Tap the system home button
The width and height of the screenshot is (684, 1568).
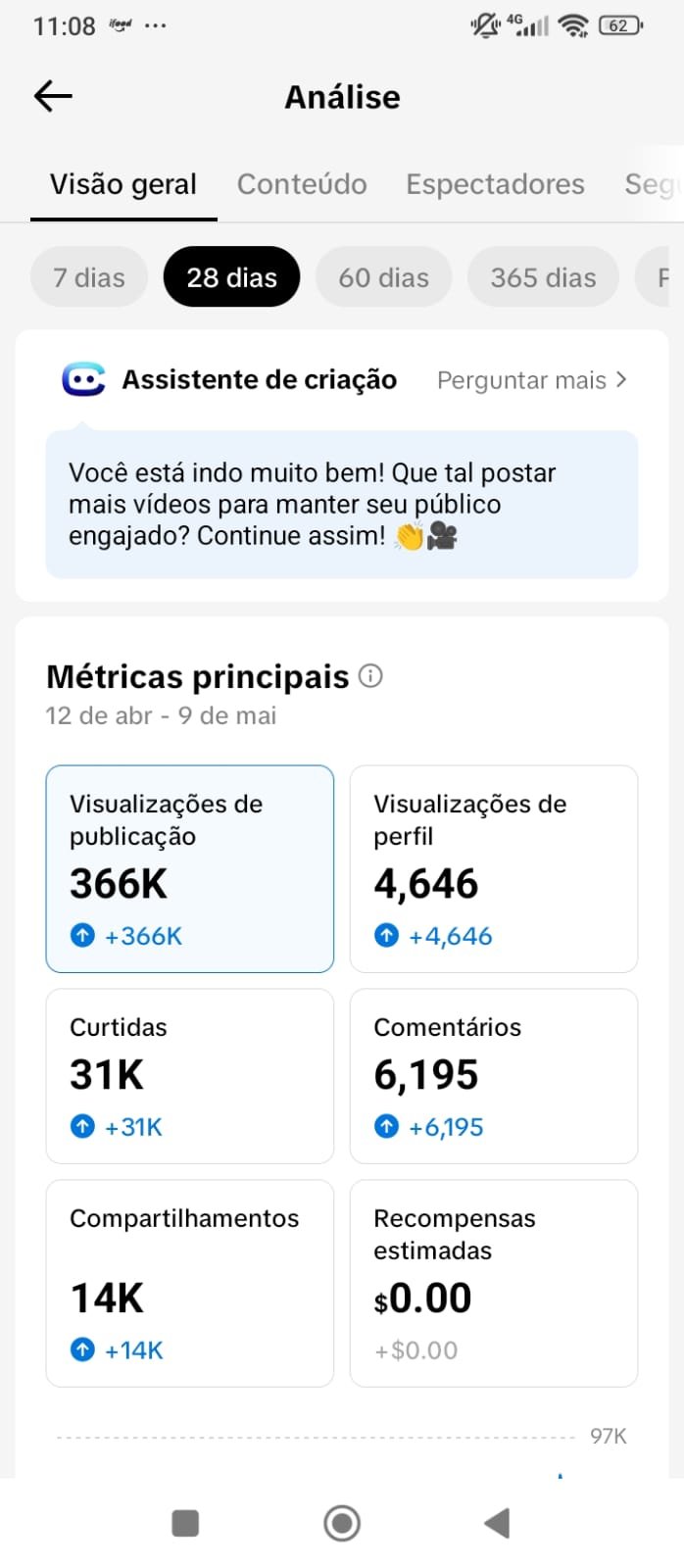pos(342,1523)
